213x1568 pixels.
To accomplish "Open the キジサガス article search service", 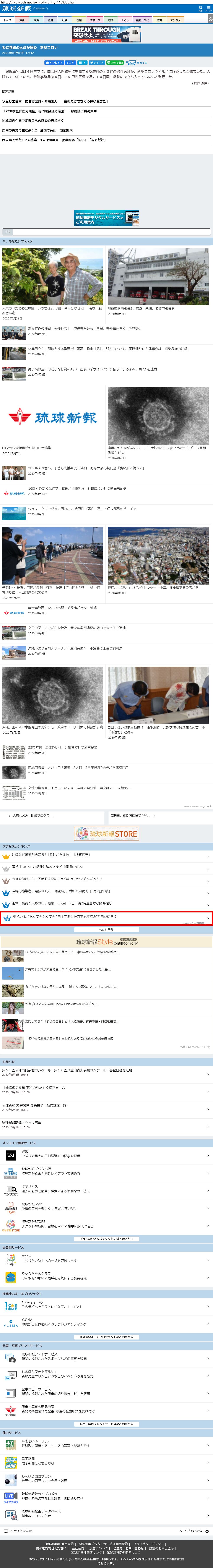I will (107, 1189).
